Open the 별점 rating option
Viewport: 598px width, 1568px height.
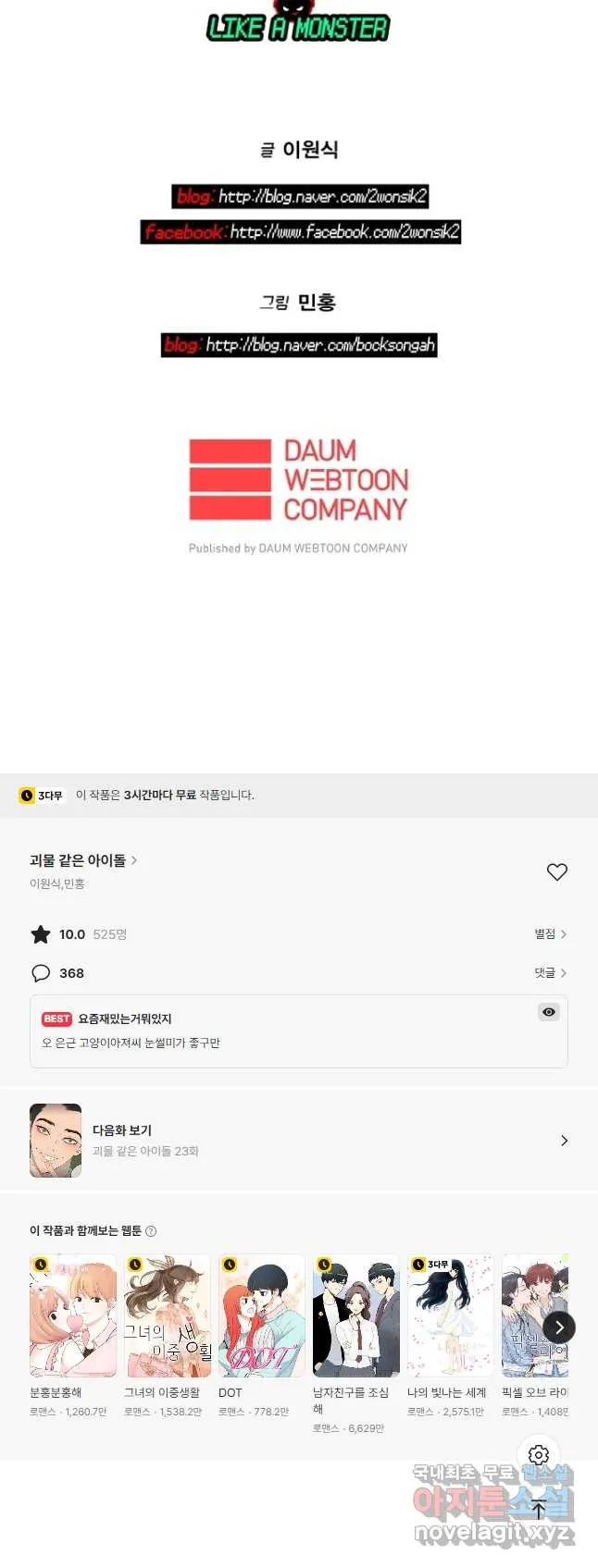(x=550, y=934)
